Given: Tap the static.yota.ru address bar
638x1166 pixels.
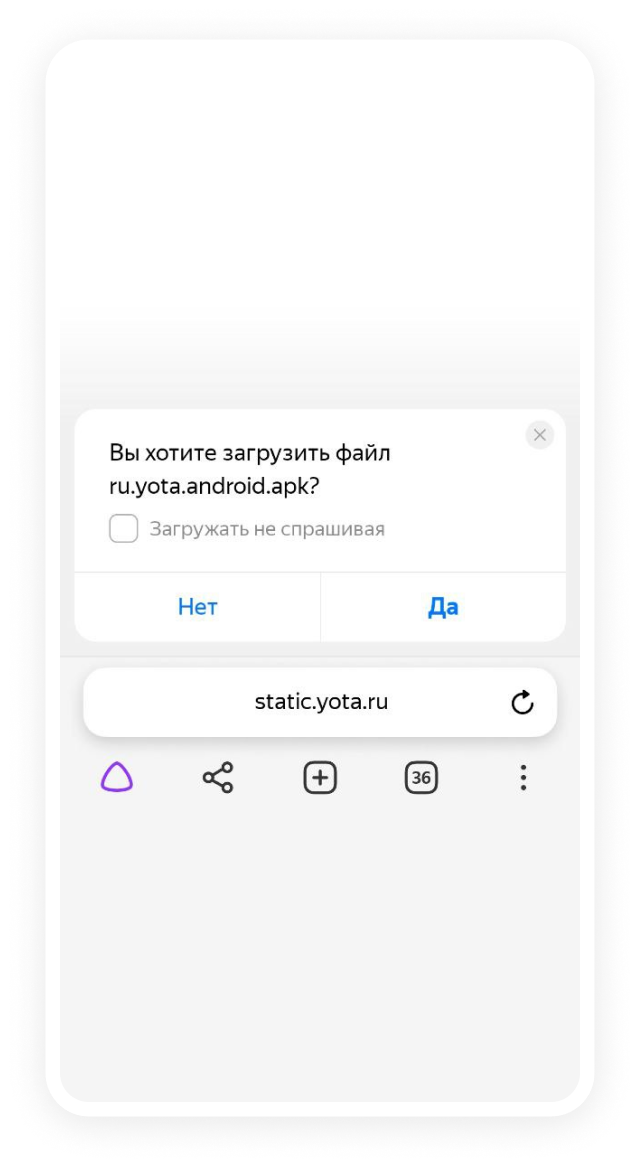Looking at the screenshot, I should pos(321,702).
